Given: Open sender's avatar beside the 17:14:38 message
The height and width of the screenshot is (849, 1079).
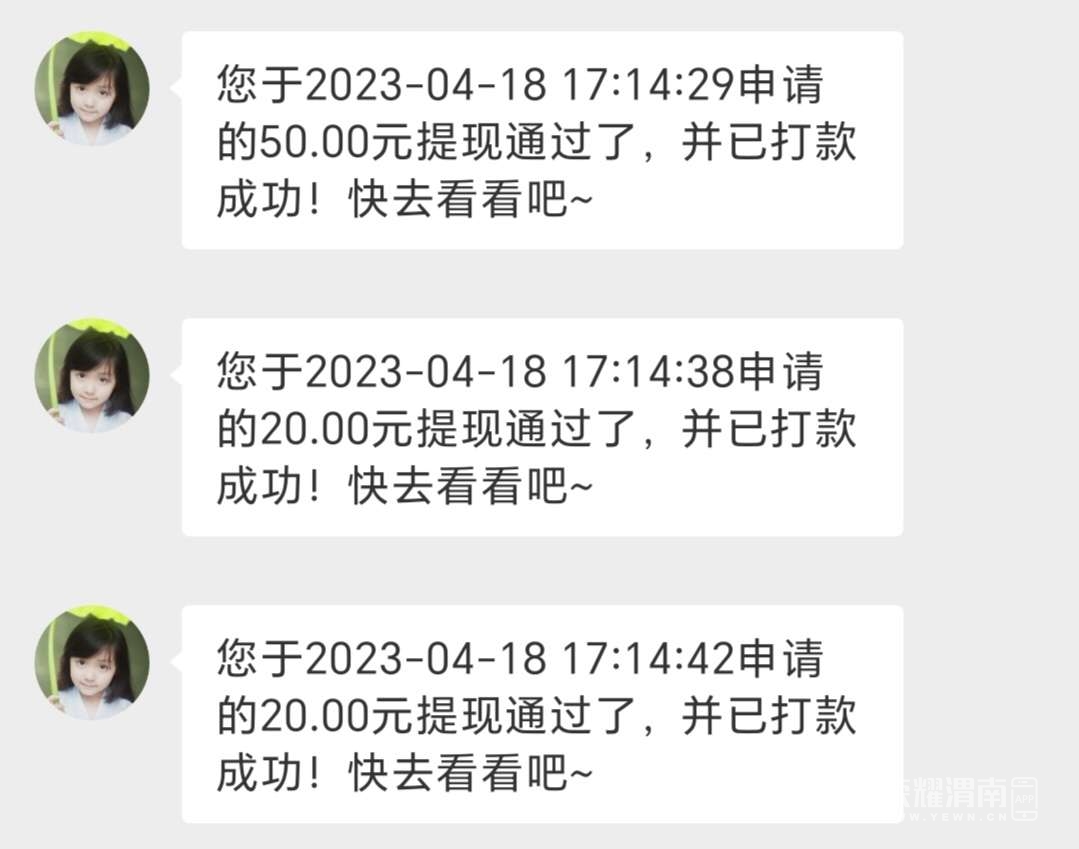Looking at the screenshot, I should click(x=92, y=376).
